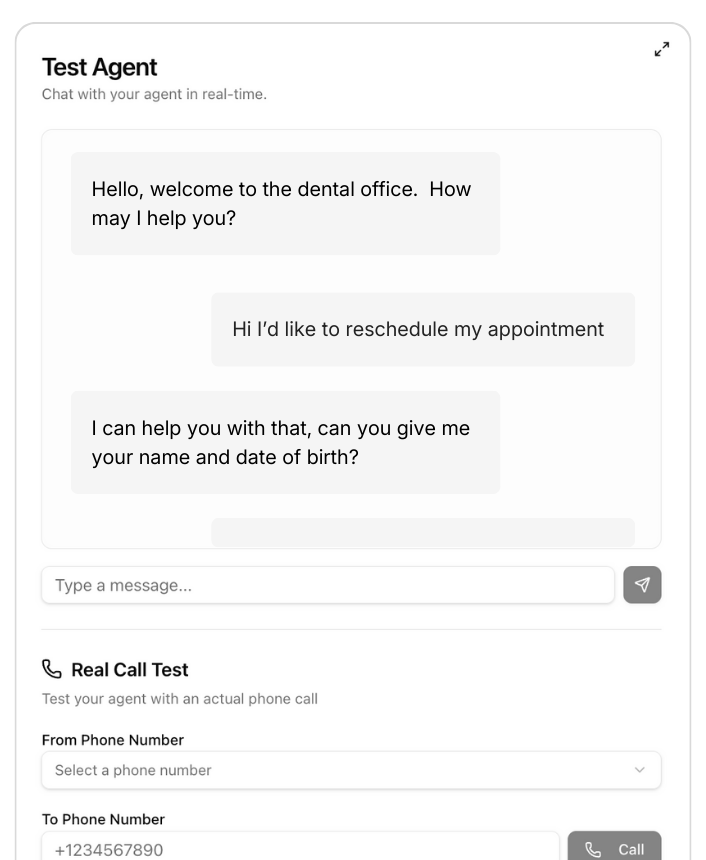Focus the Type a message field
The width and height of the screenshot is (706, 860).
click(x=328, y=585)
